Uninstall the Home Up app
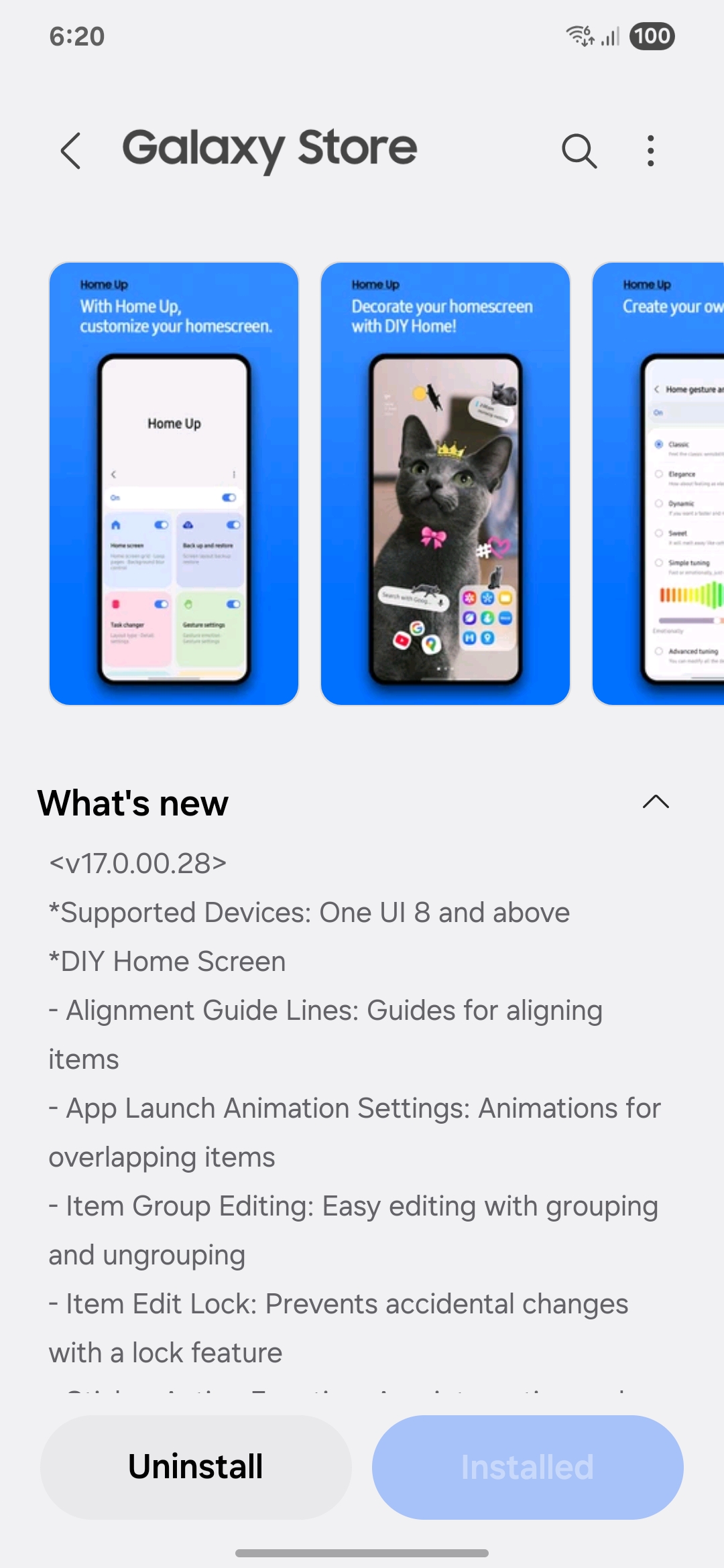 click(196, 1467)
